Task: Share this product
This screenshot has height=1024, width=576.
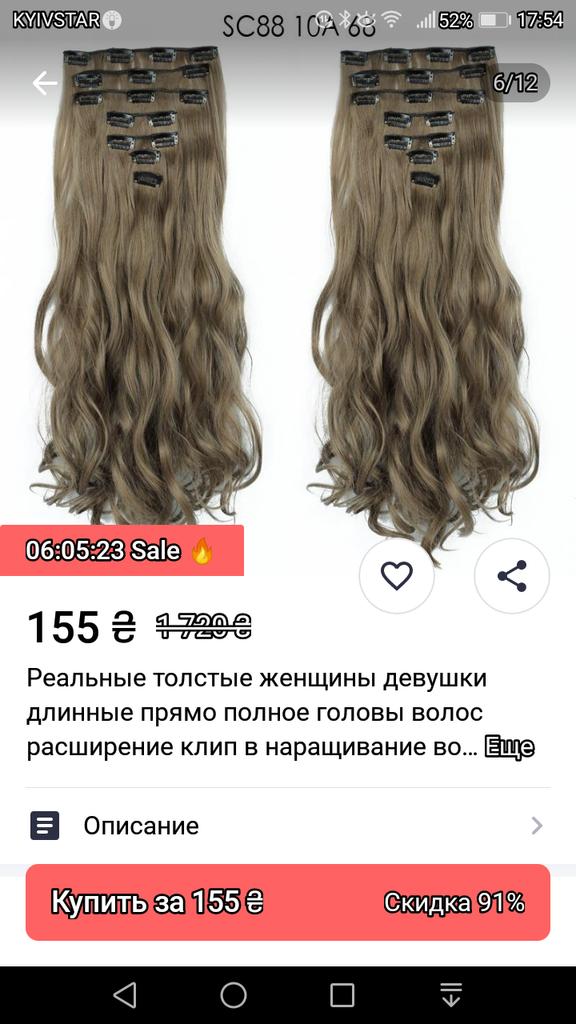Action: (x=511, y=576)
